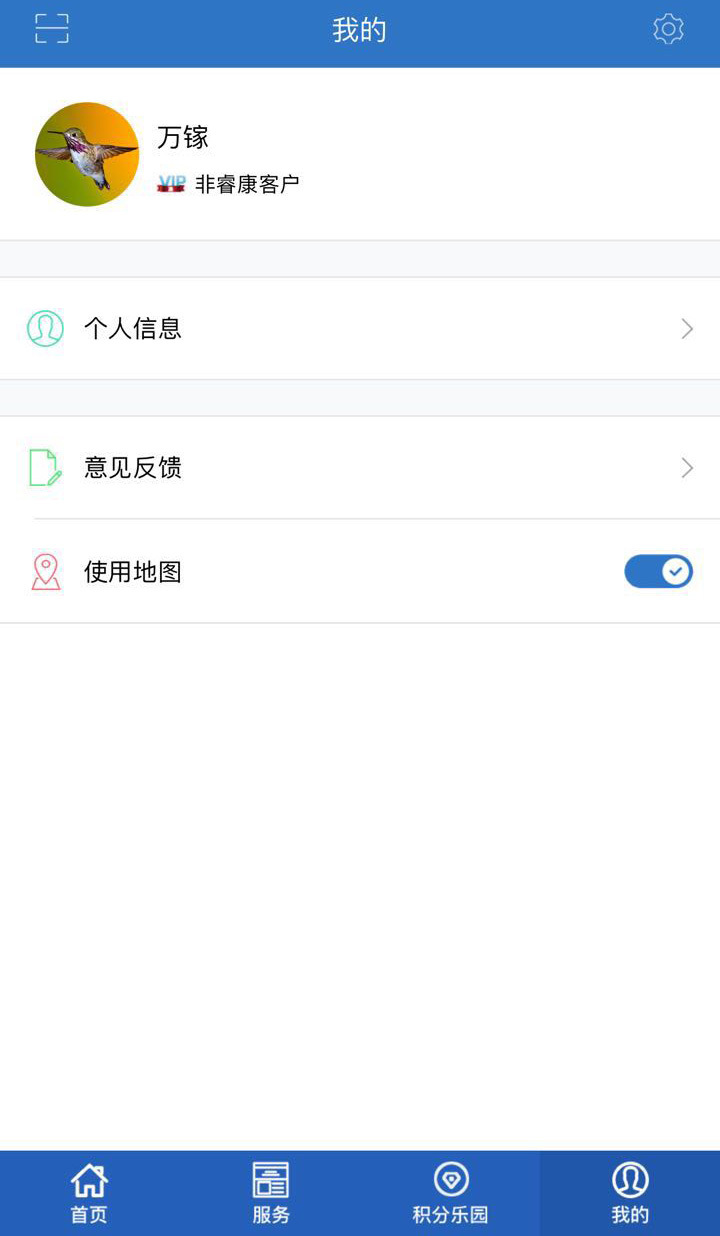Click the person icon beside 个人信息
Screen dimensions: 720x1236
(x=45, y=328)
